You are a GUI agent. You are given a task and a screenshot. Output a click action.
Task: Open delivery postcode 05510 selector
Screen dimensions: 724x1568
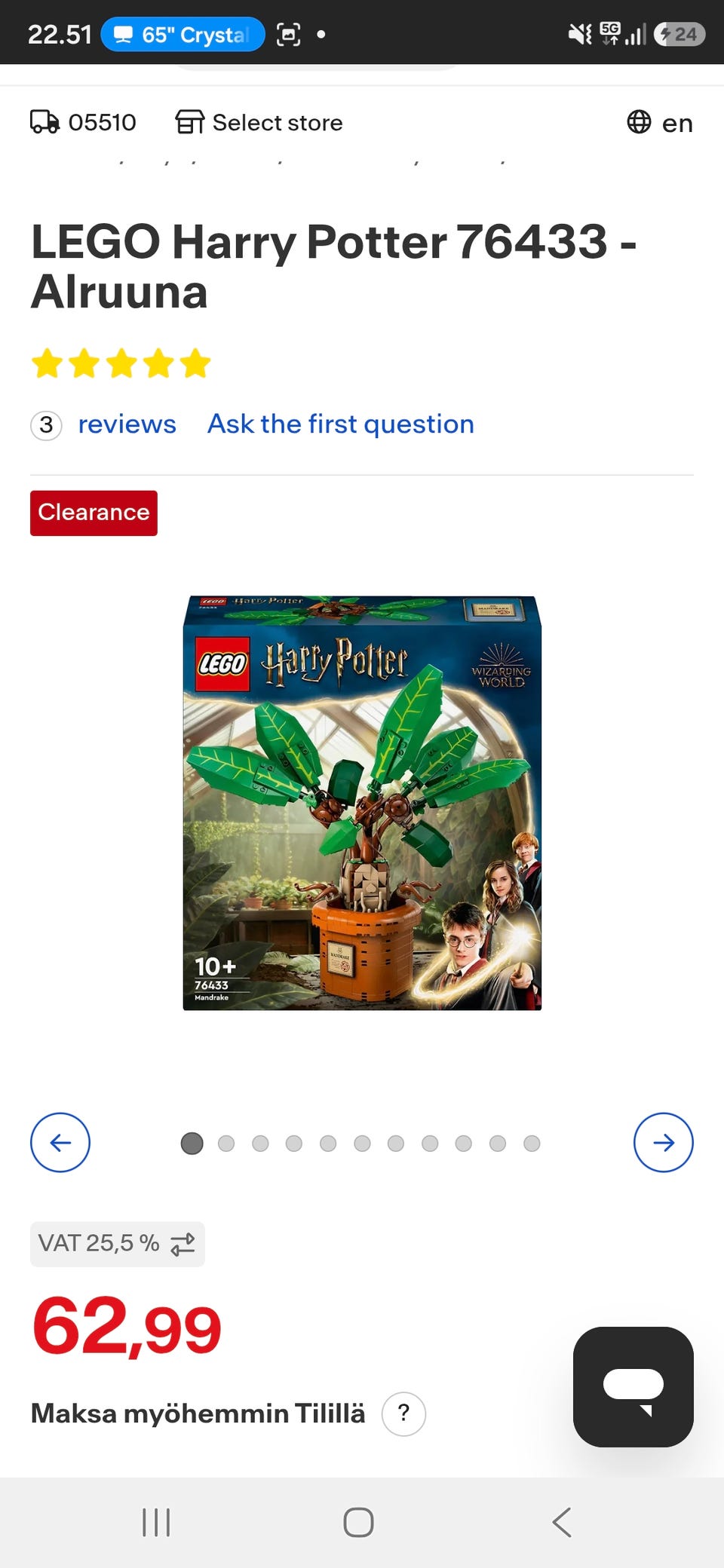click(x=83, y=122)
